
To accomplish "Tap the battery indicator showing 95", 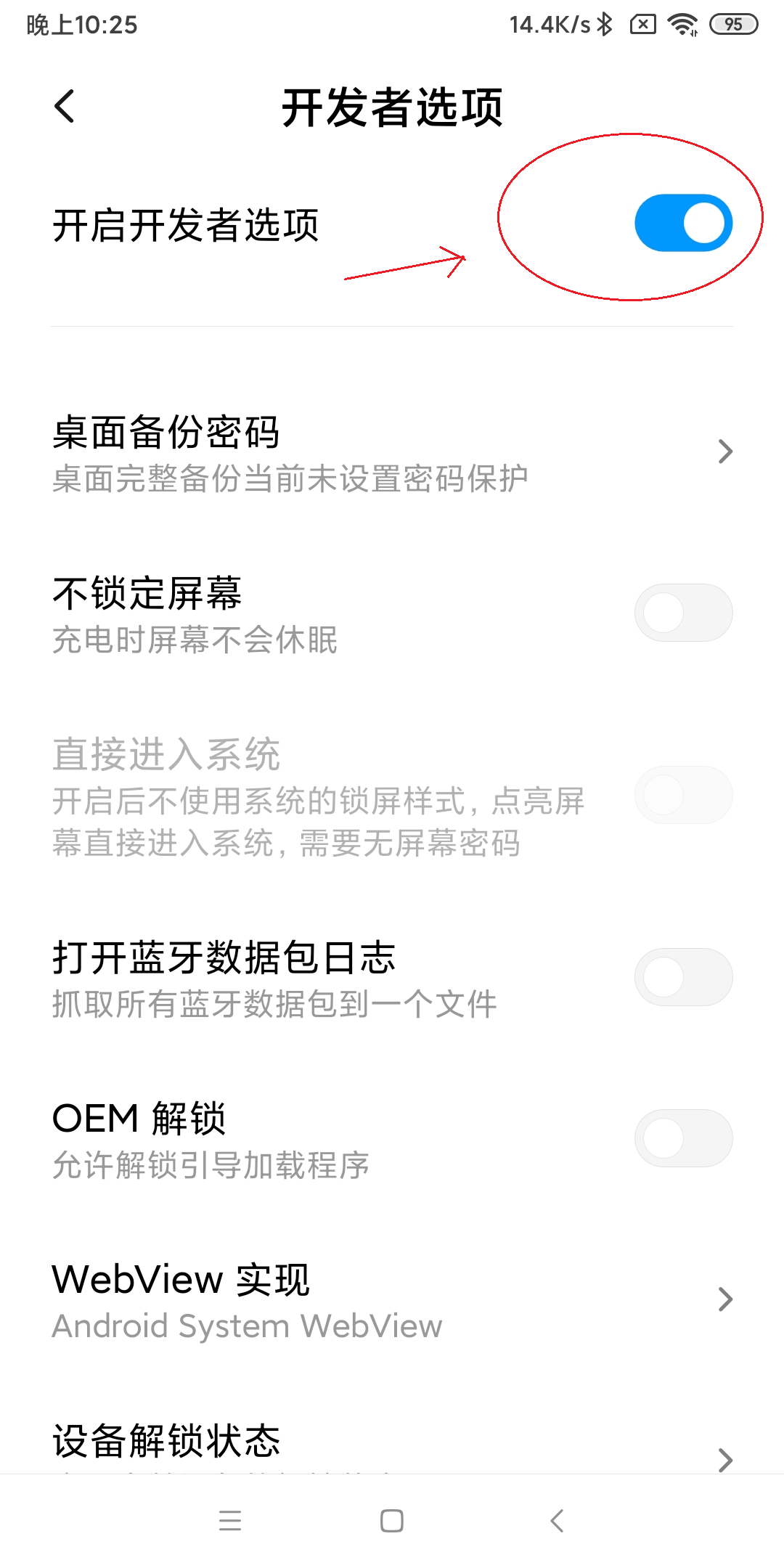I will [x=733, y=24].
